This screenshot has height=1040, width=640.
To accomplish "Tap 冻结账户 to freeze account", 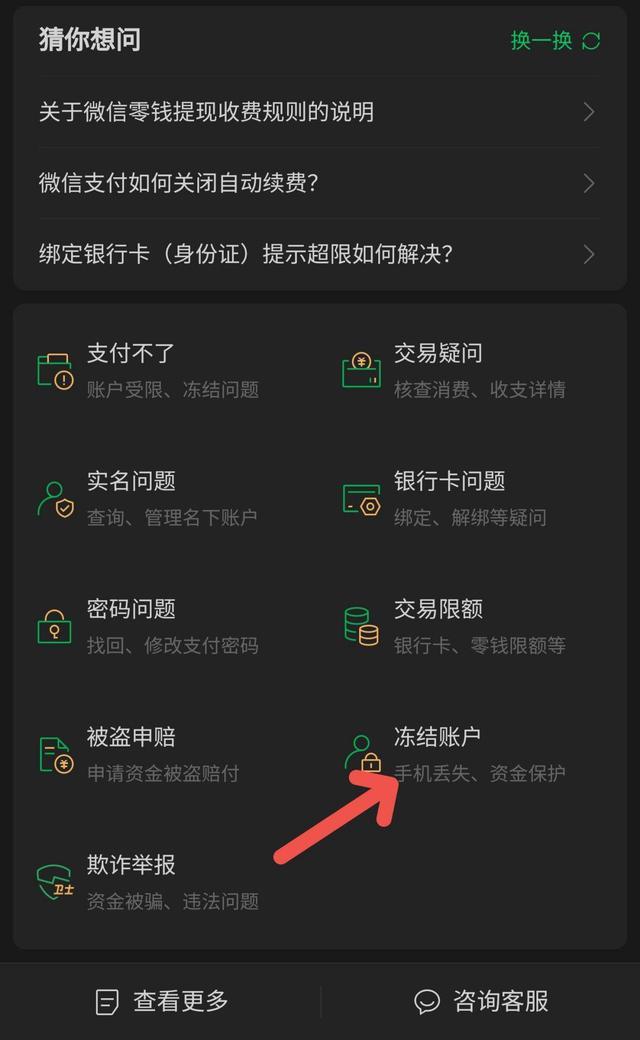I will 455,754.
